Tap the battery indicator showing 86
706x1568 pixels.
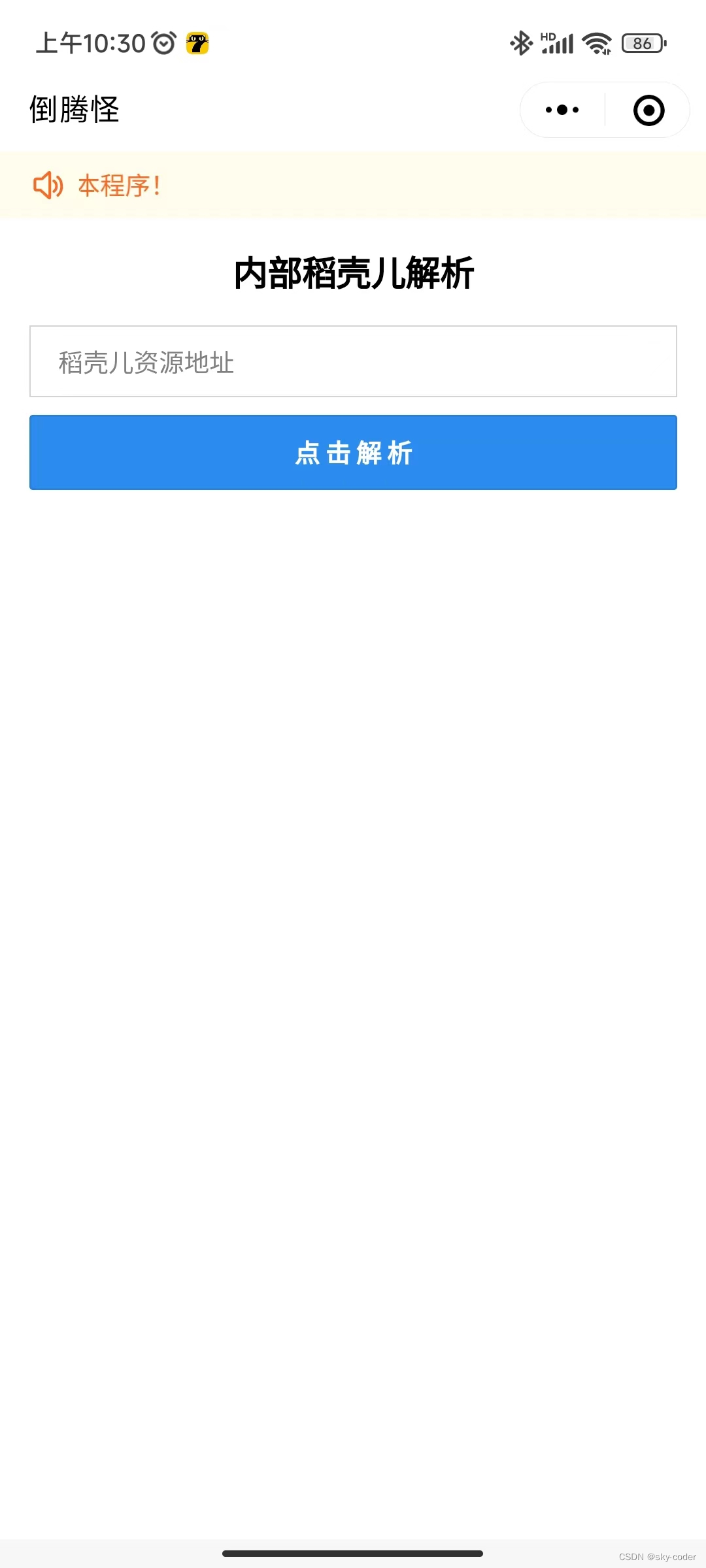643,42
